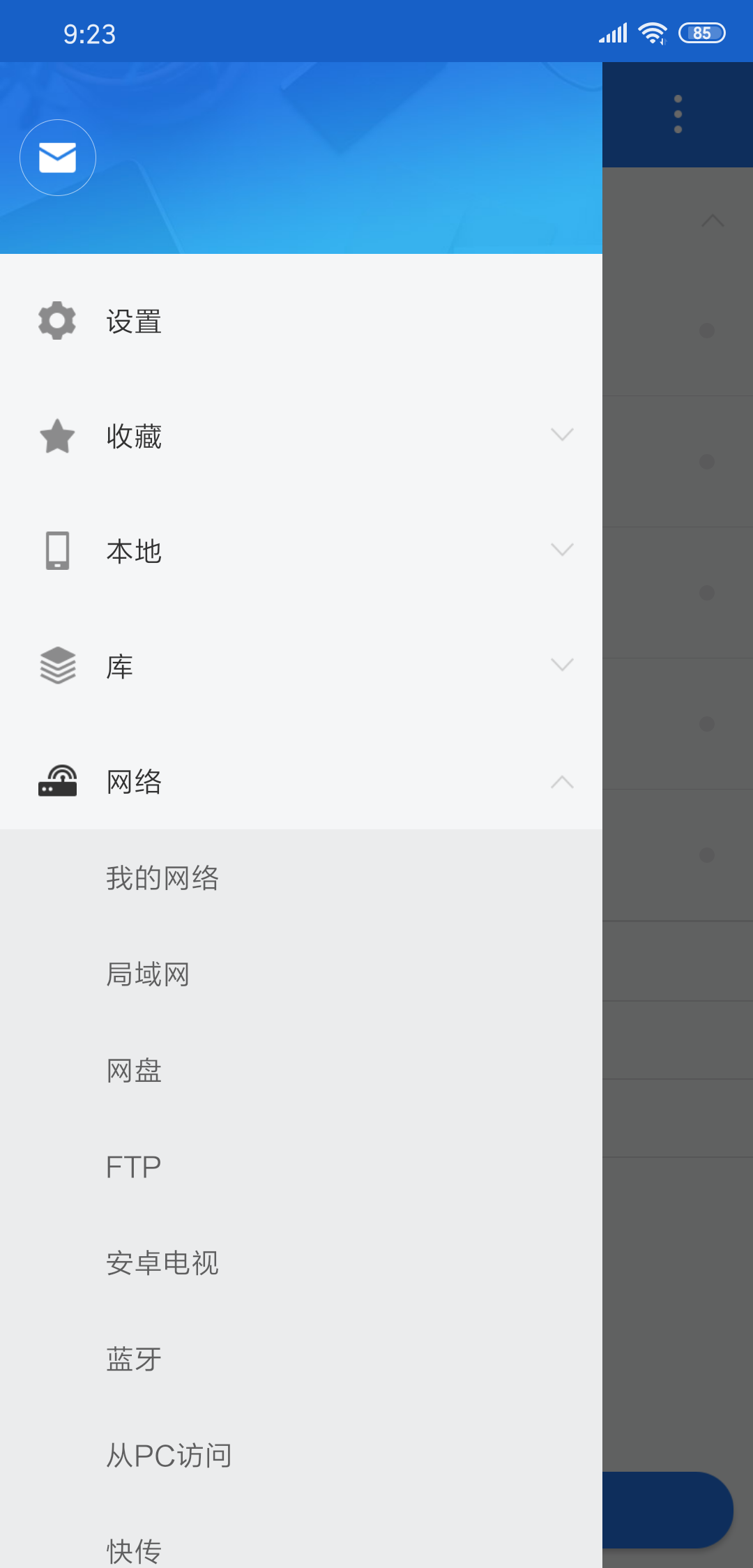This screenshot has width=753, height=1568.
Task: Open the 我的网络 menu entry
Action: point(162,880)
